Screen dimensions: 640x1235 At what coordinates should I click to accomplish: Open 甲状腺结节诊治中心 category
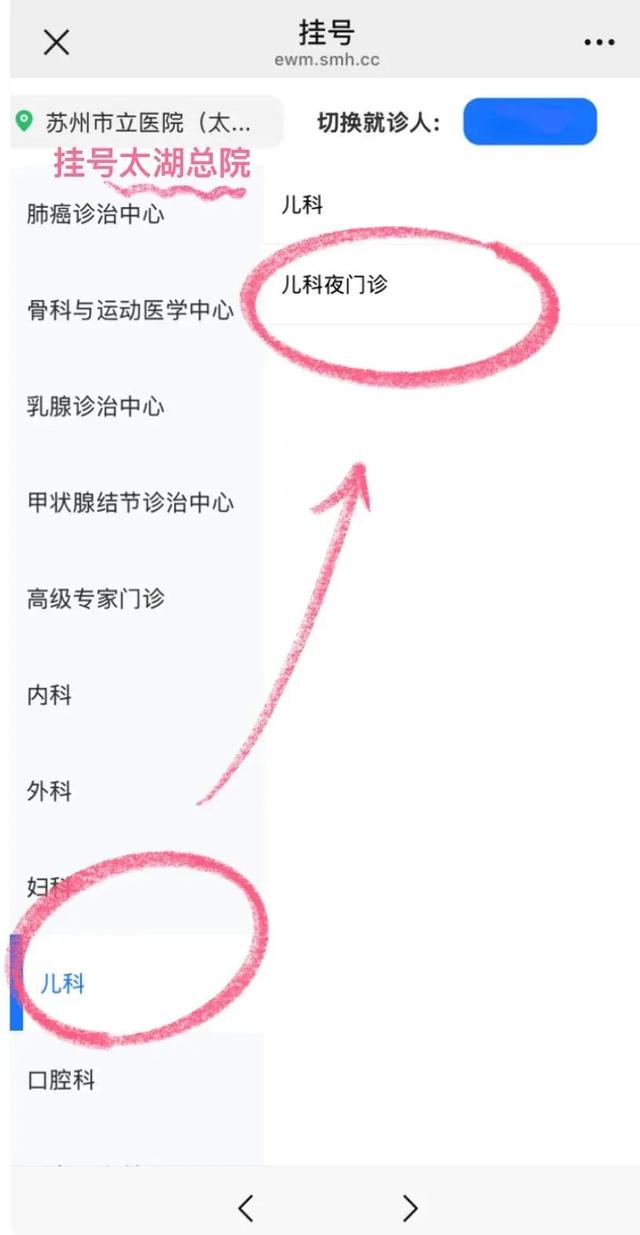[x=130, y=502]
